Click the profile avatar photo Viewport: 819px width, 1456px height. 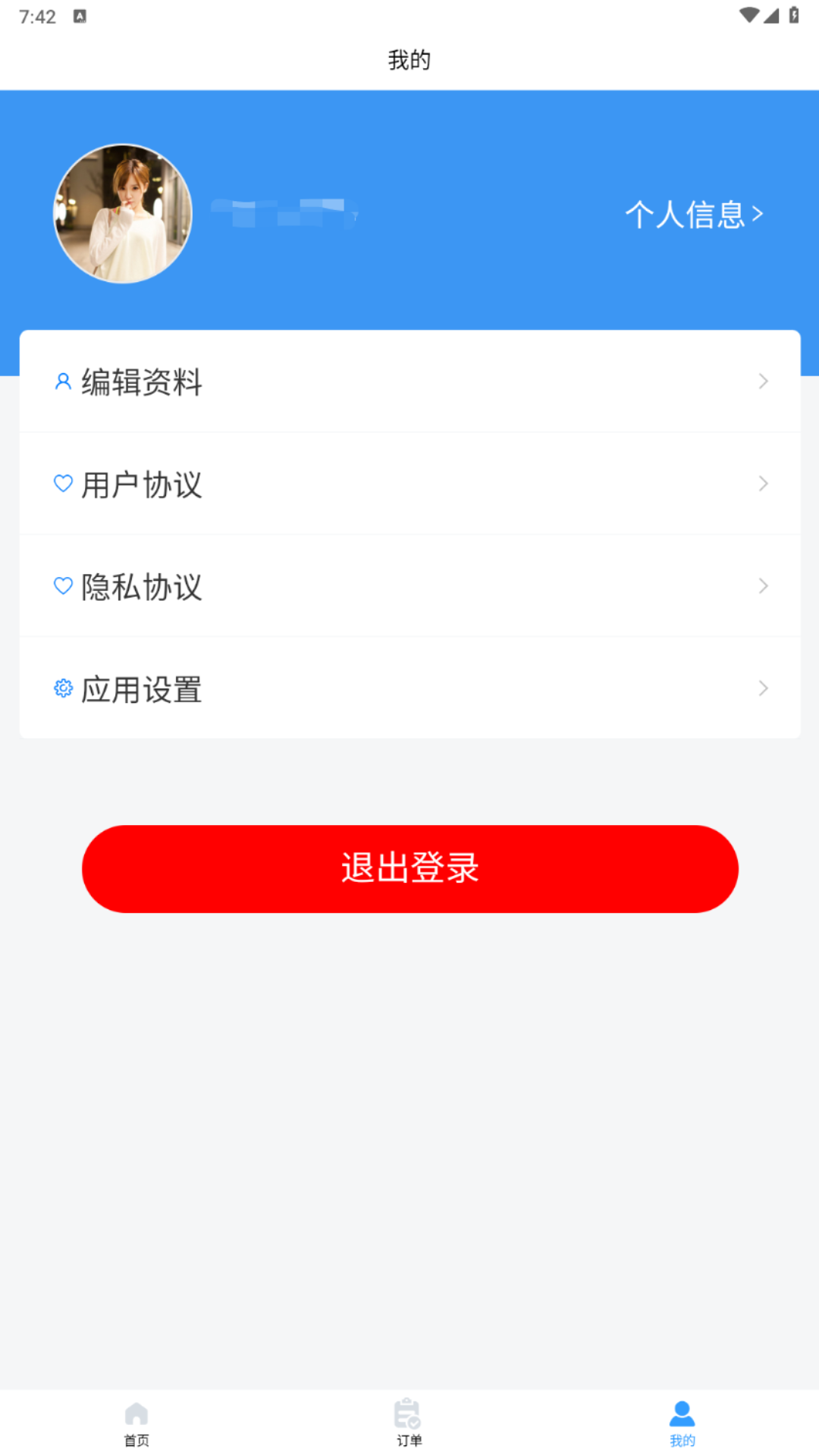click(122, 214)
